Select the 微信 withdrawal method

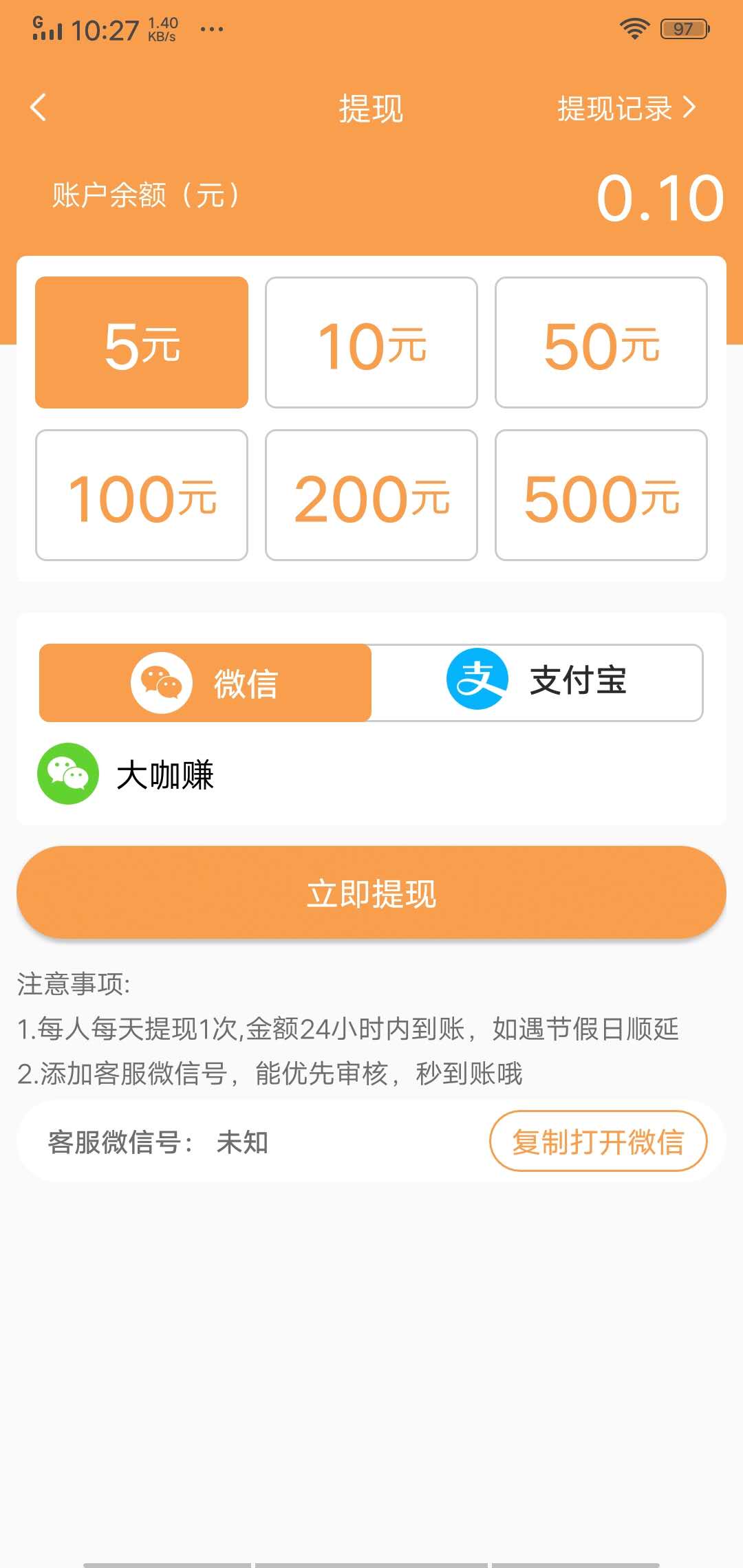click(x=205, y=683)
